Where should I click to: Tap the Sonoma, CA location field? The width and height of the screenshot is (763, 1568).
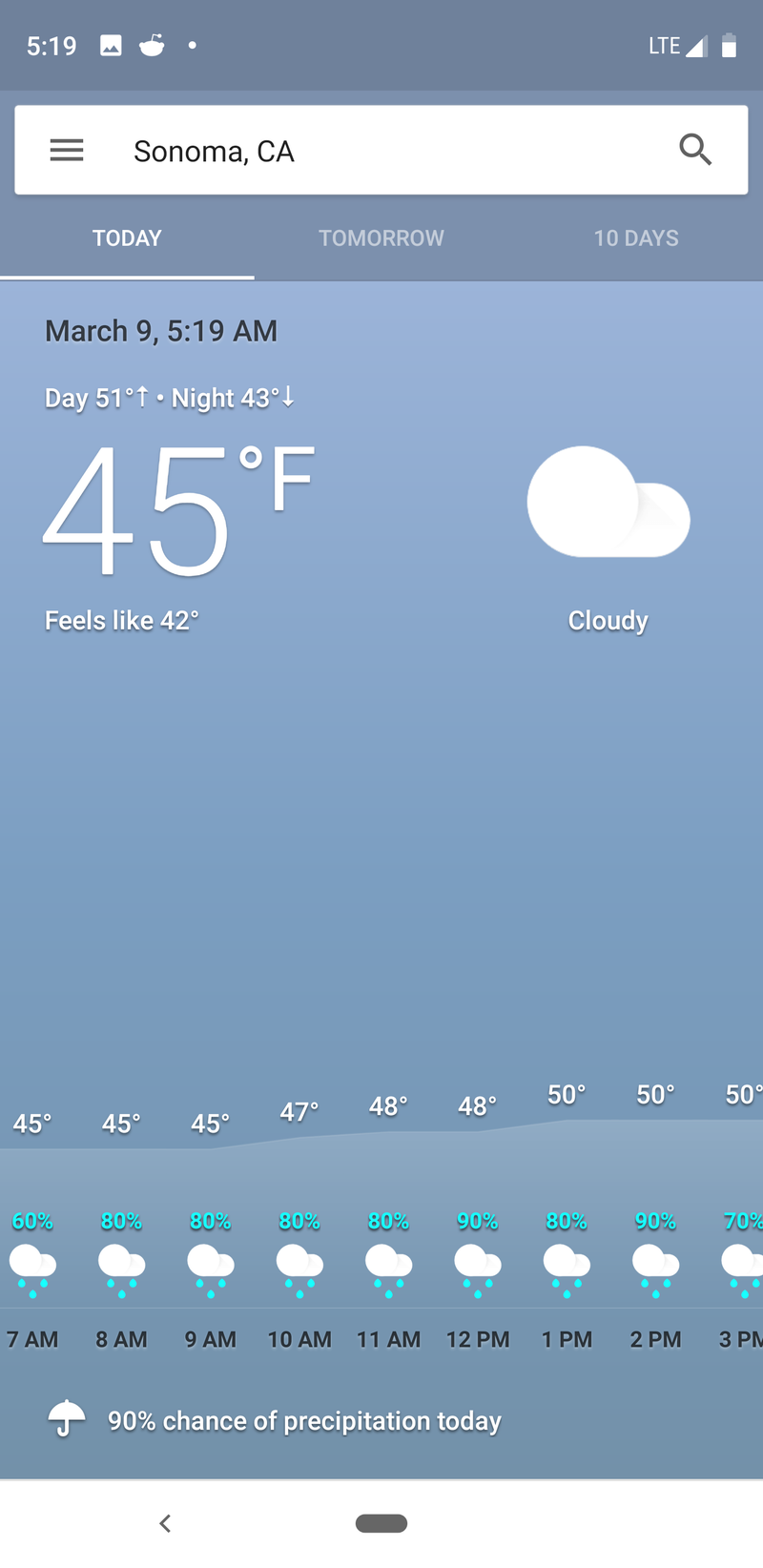[381, 151]
